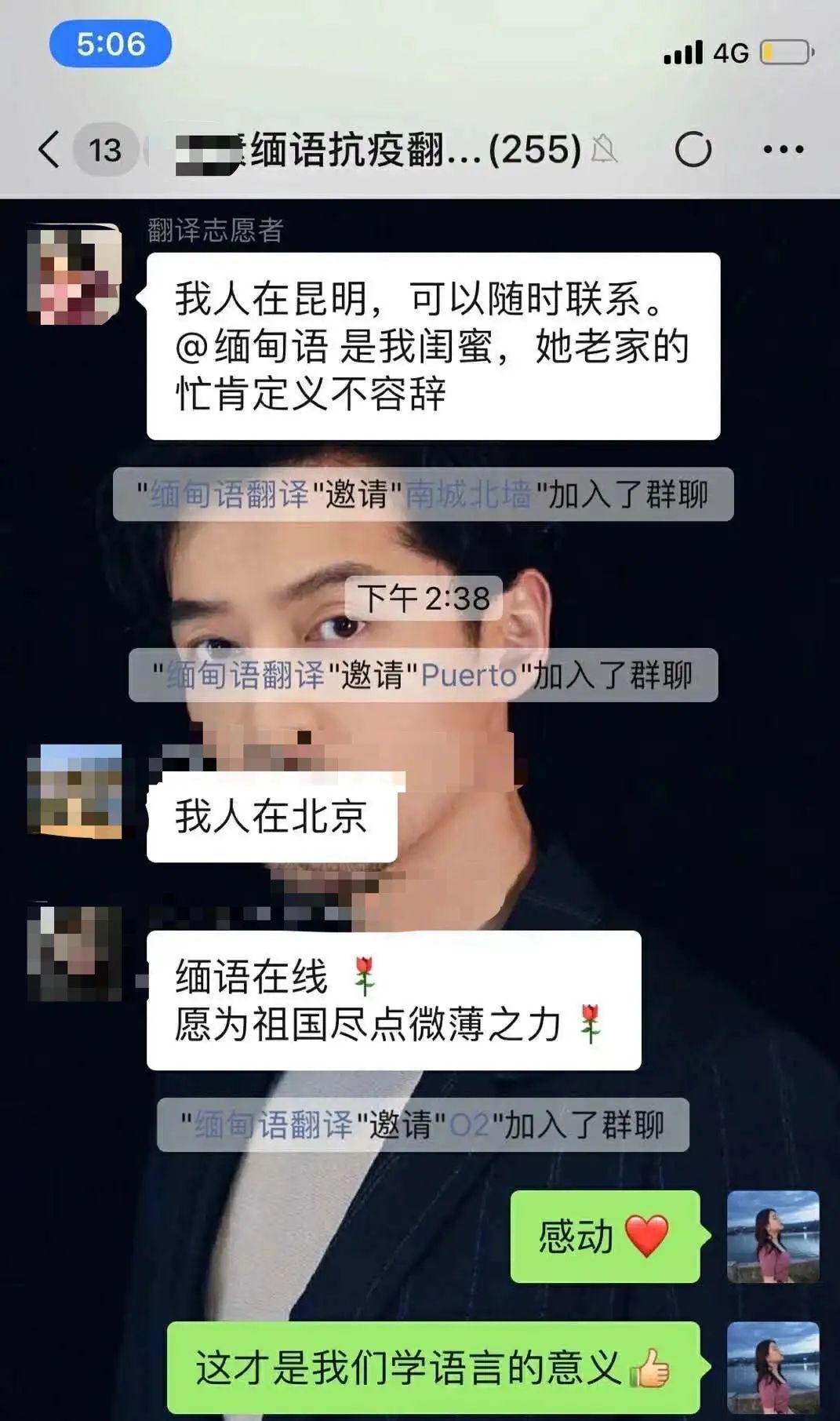840x1421 pixels.
Task: View avatar of sender of 我人在北京
Action: [x=75, y=790]
